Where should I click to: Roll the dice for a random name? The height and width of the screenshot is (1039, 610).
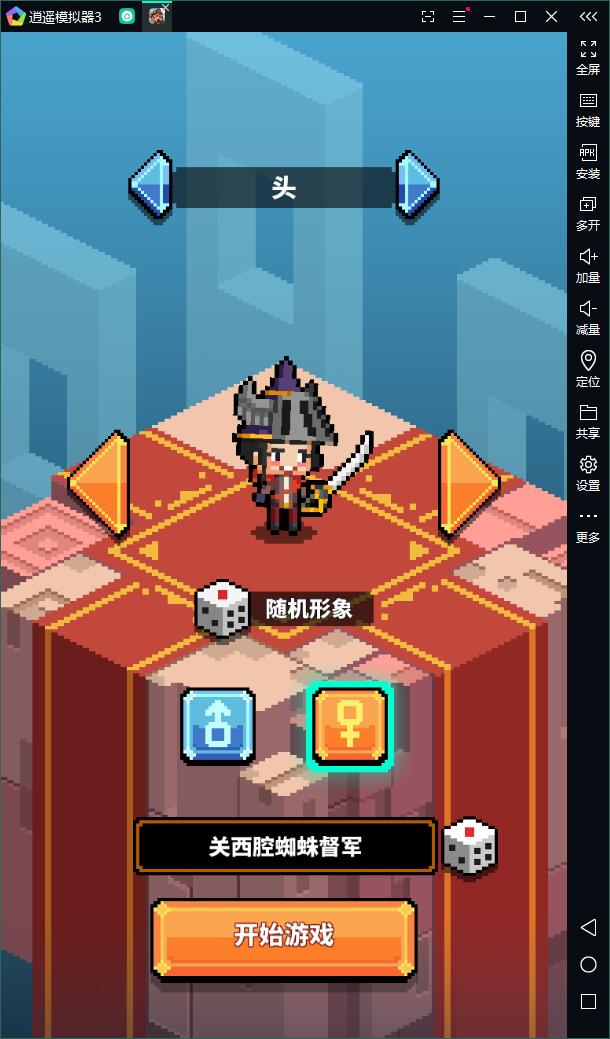tap(470, 847)
